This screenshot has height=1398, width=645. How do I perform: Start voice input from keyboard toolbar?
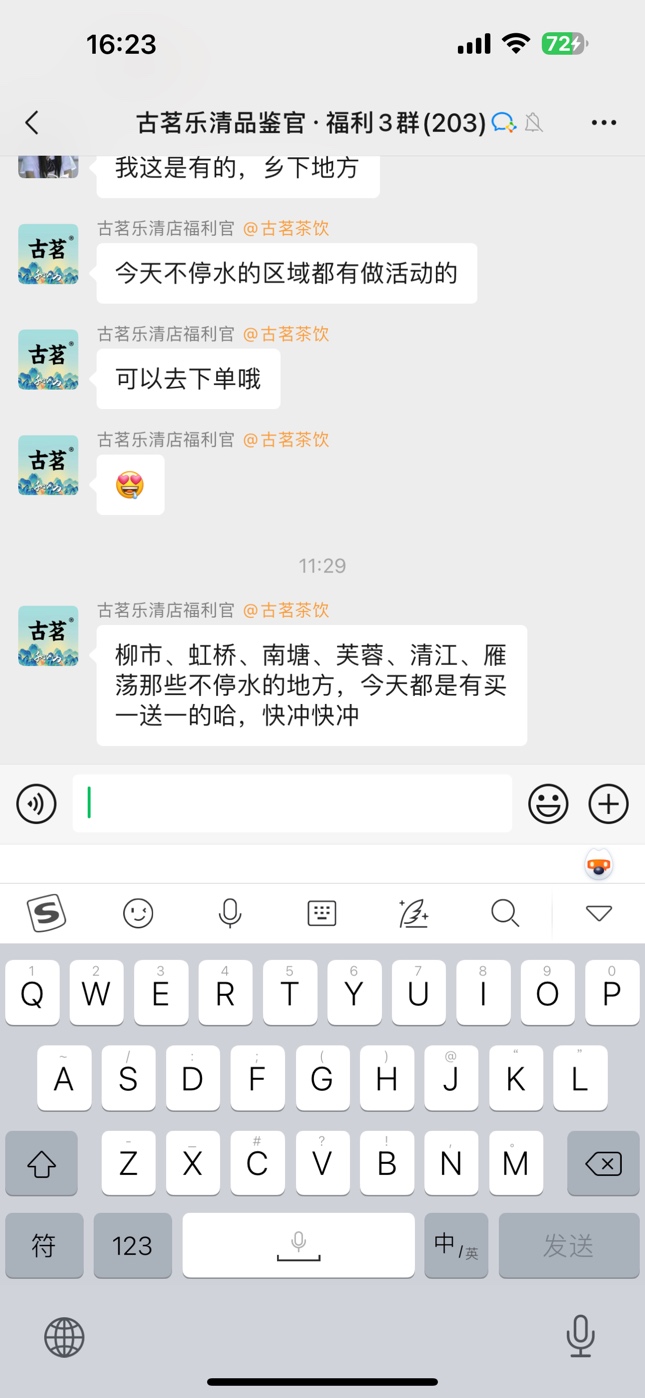coord(230,913)
